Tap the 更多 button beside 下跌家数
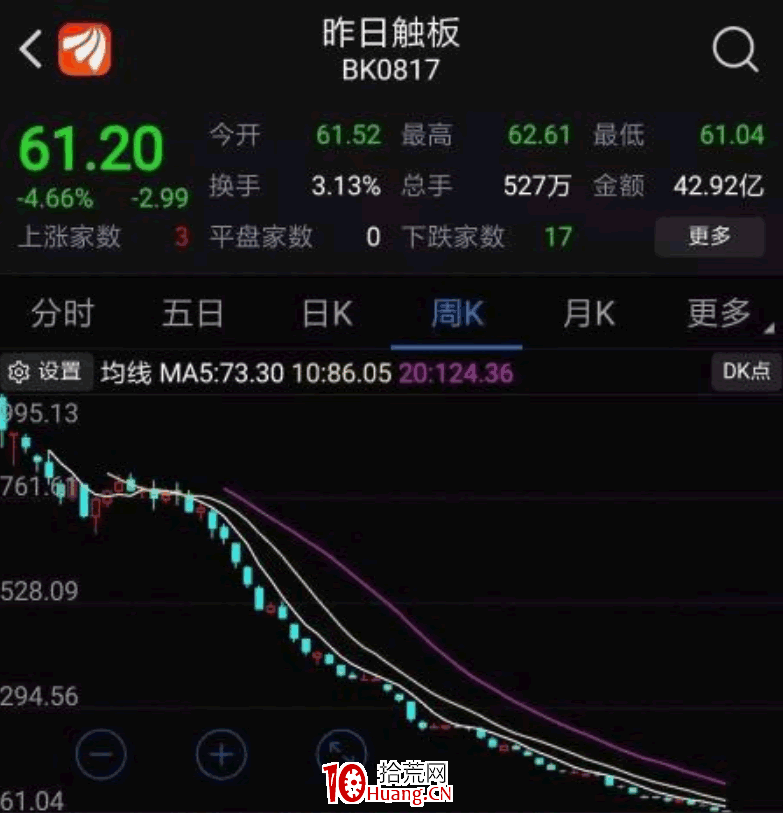The image size is (783, 813). [x=709, y=237]
